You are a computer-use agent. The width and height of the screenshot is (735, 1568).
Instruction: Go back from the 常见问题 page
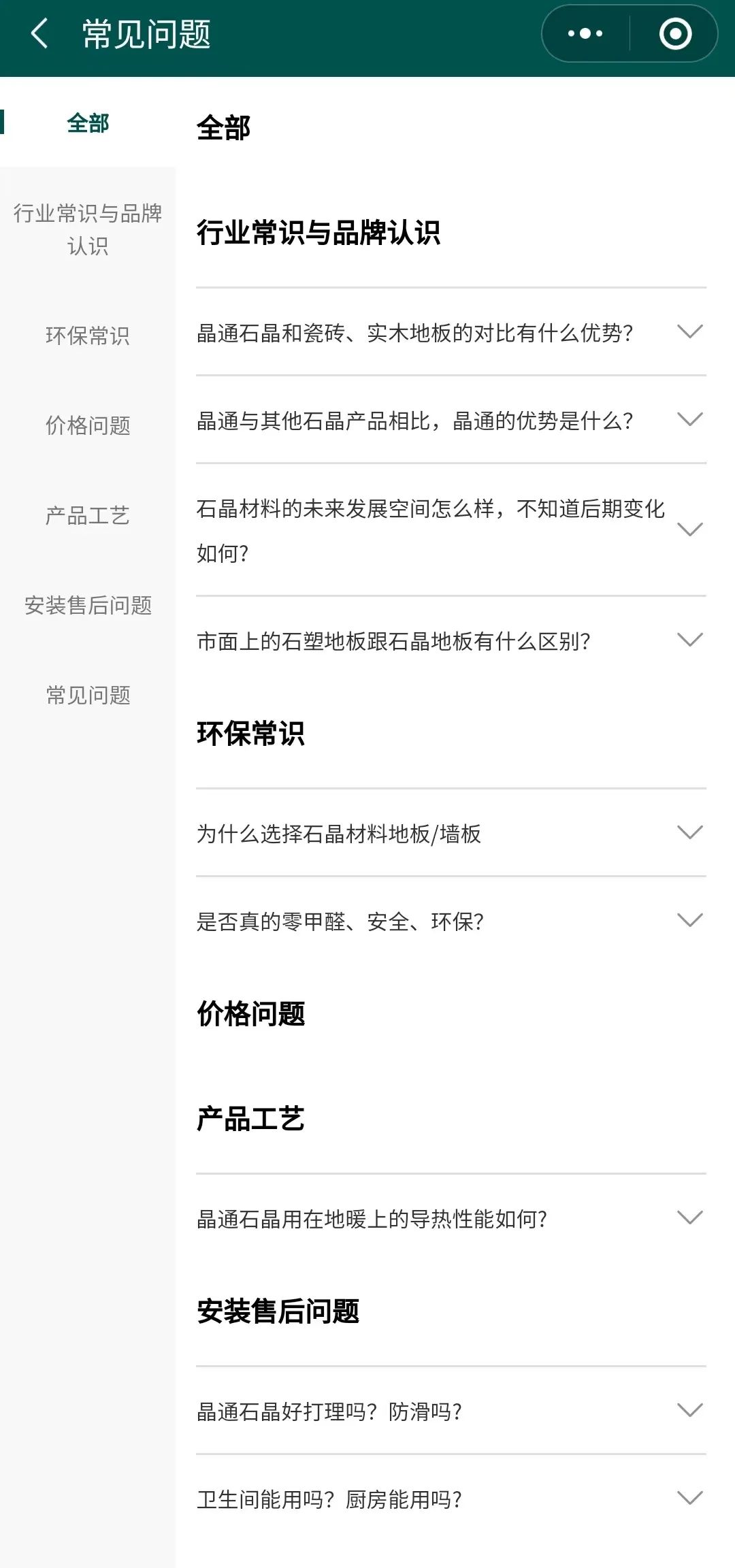40,33
